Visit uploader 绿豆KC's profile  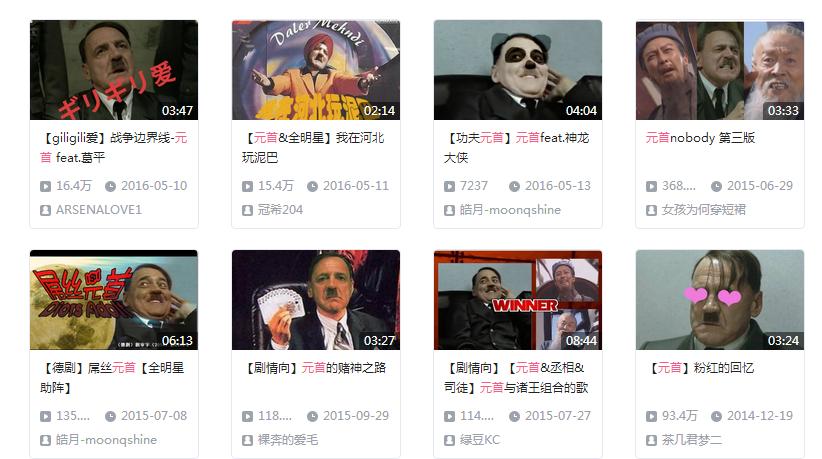[x=479, y=440]
